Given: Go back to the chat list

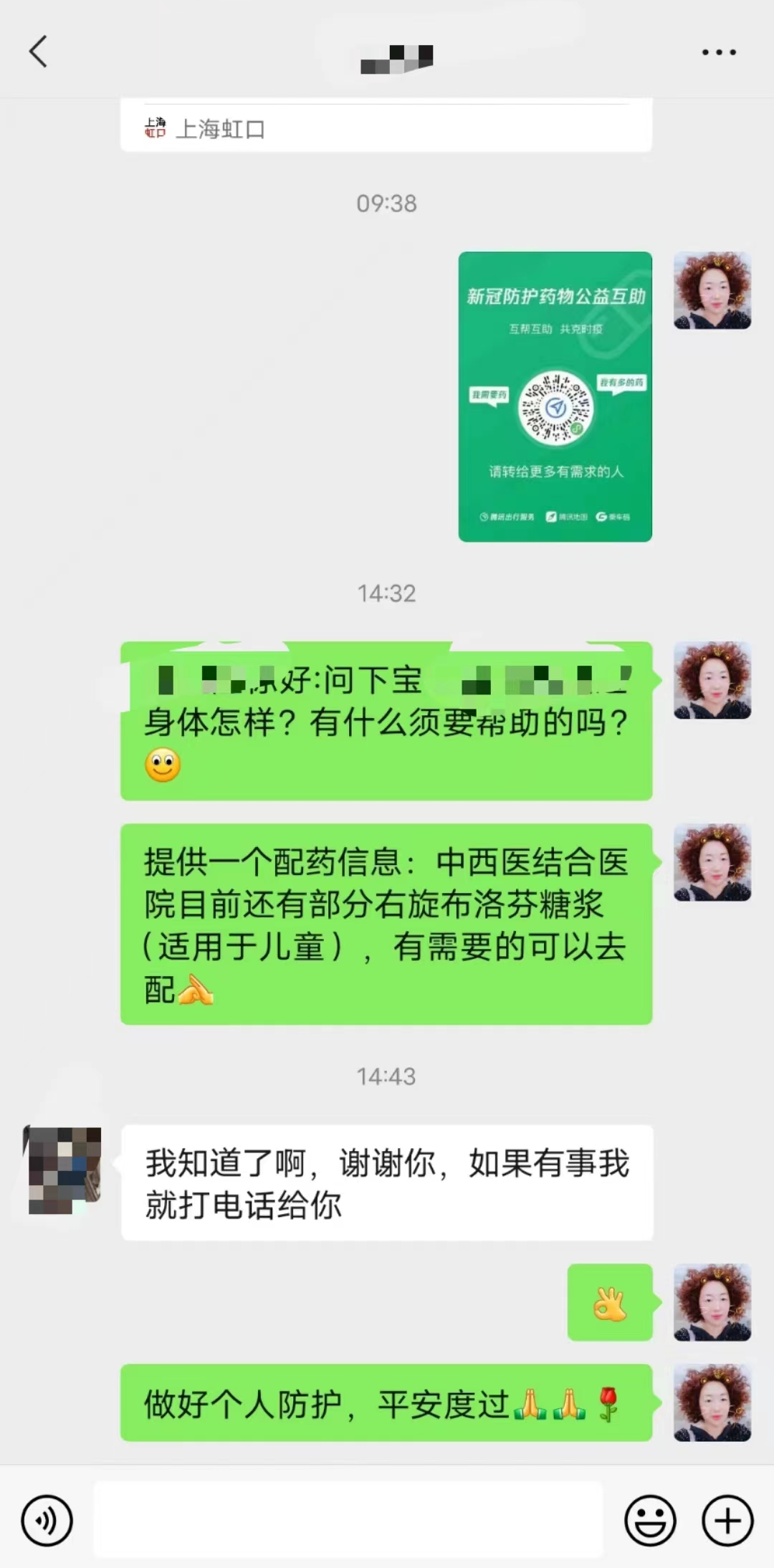Looking at the screenshot, I should click(x=39, y=52).
